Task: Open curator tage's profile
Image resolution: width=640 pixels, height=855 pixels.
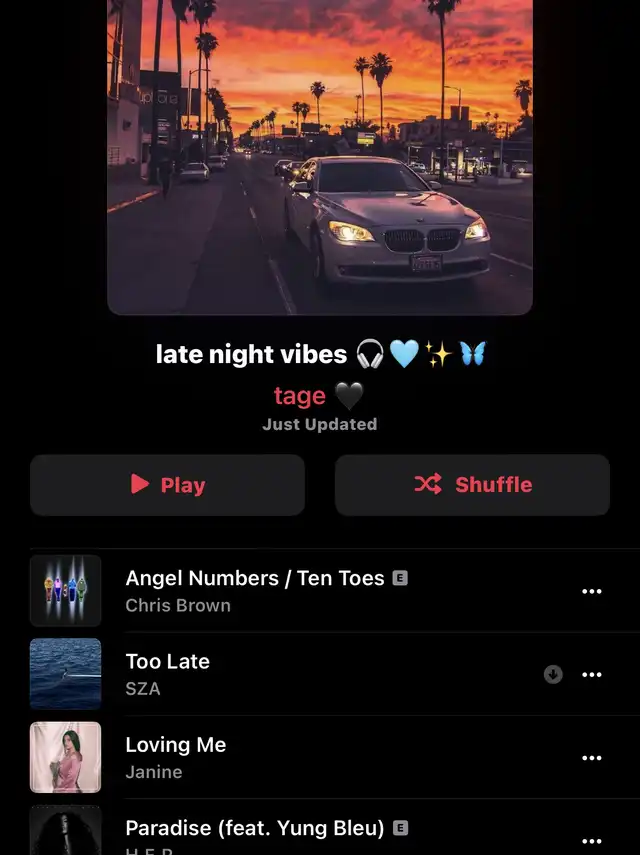Action: click(x=300, y=396)
